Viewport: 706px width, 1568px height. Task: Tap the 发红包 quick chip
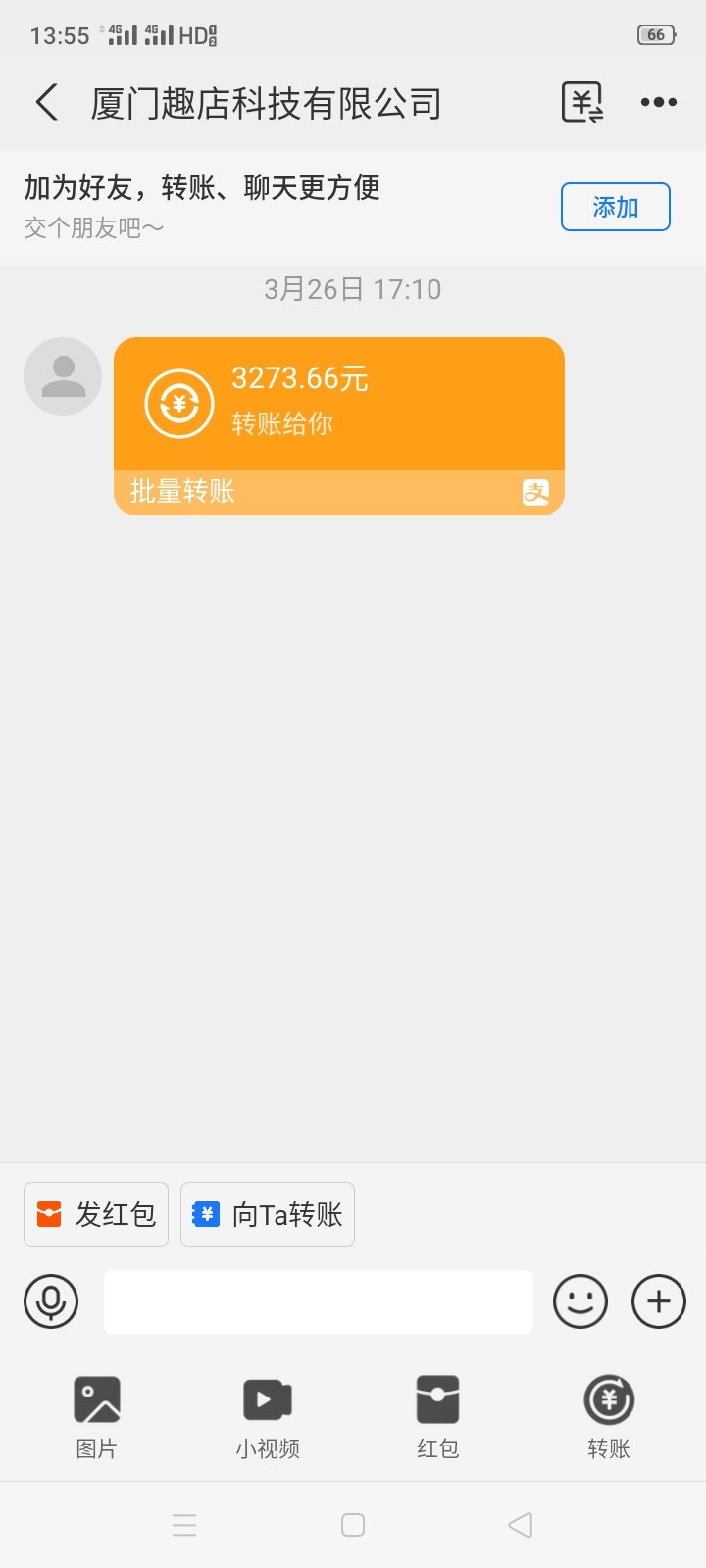coord(96,1214)
